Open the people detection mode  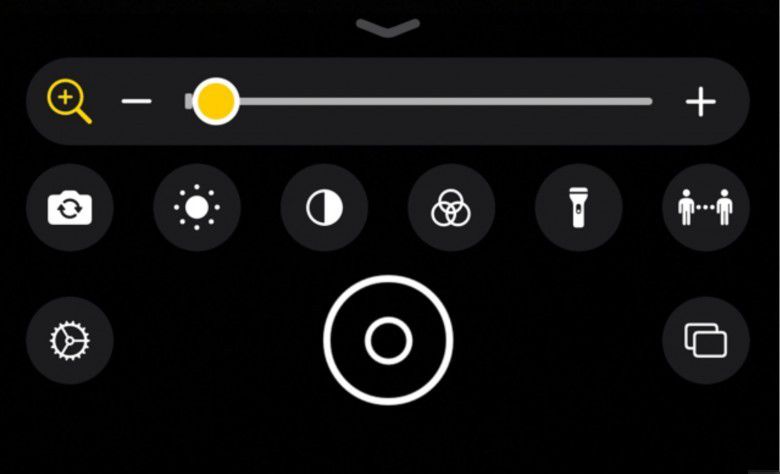pyautogui.click(x=705, y=208)
